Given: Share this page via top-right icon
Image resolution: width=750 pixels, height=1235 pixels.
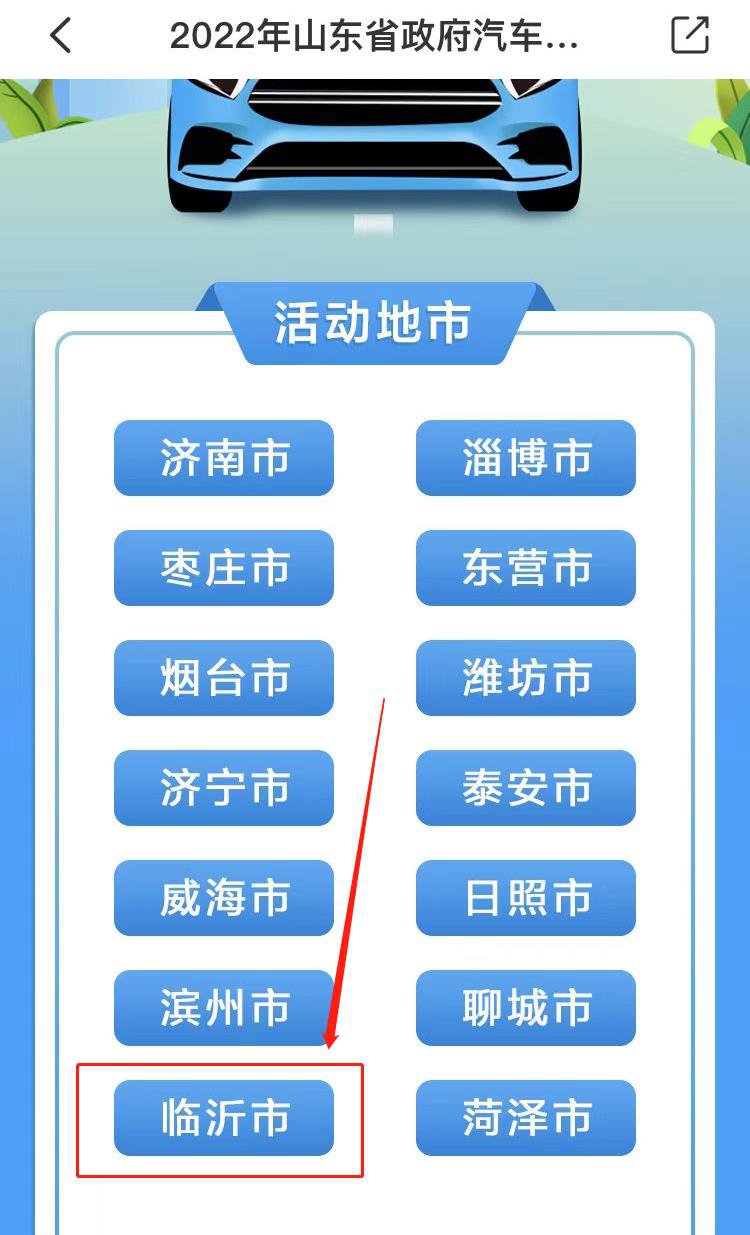Looking at the screenshot, I should tap(689, 37).
